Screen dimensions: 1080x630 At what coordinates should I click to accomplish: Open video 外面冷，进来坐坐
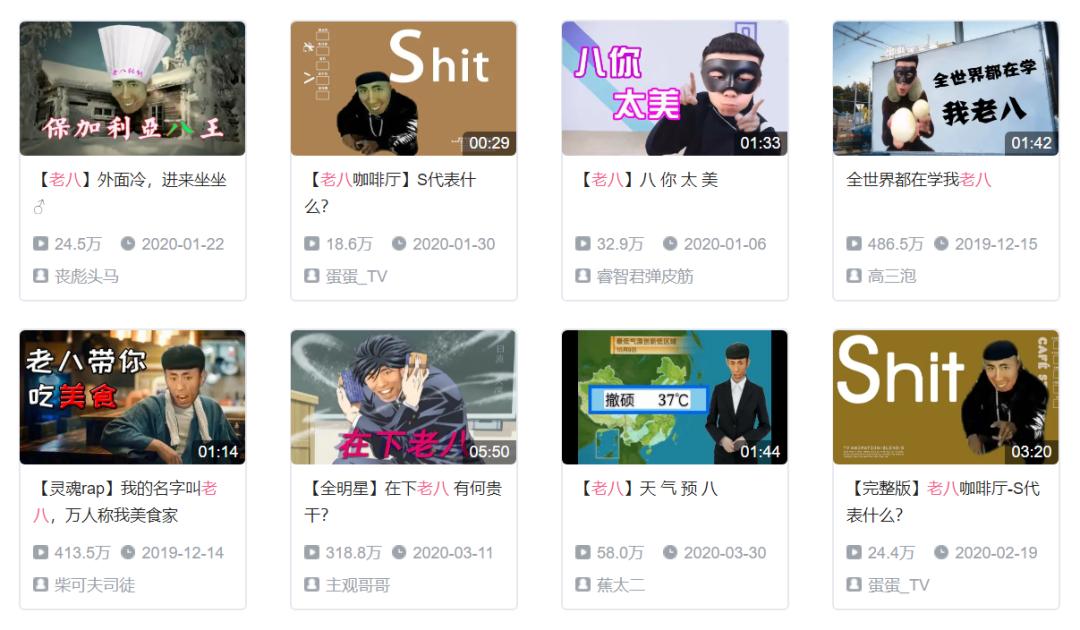(x=132, y=89)
